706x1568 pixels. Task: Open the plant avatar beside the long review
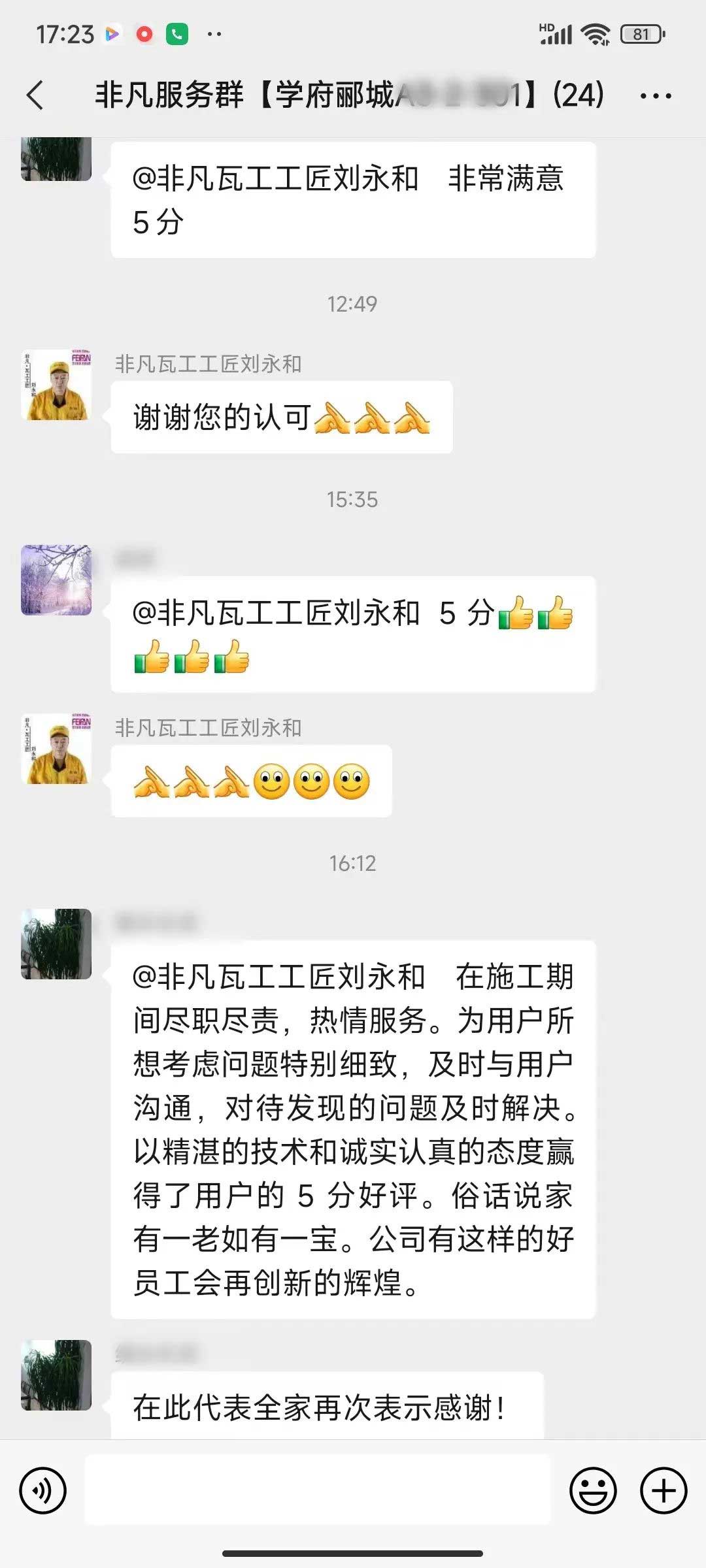click(56, 943)
